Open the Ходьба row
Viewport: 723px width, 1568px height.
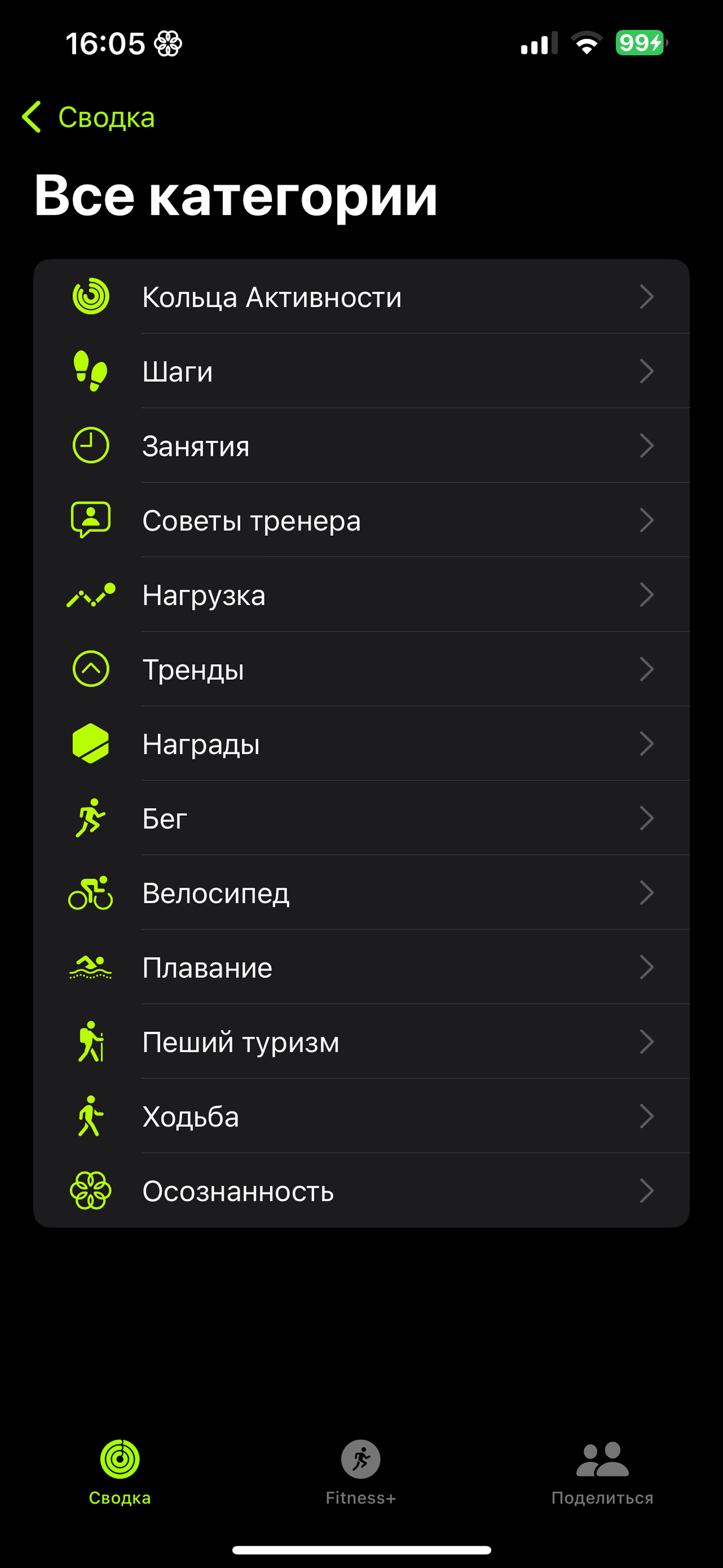[361, 1116]
